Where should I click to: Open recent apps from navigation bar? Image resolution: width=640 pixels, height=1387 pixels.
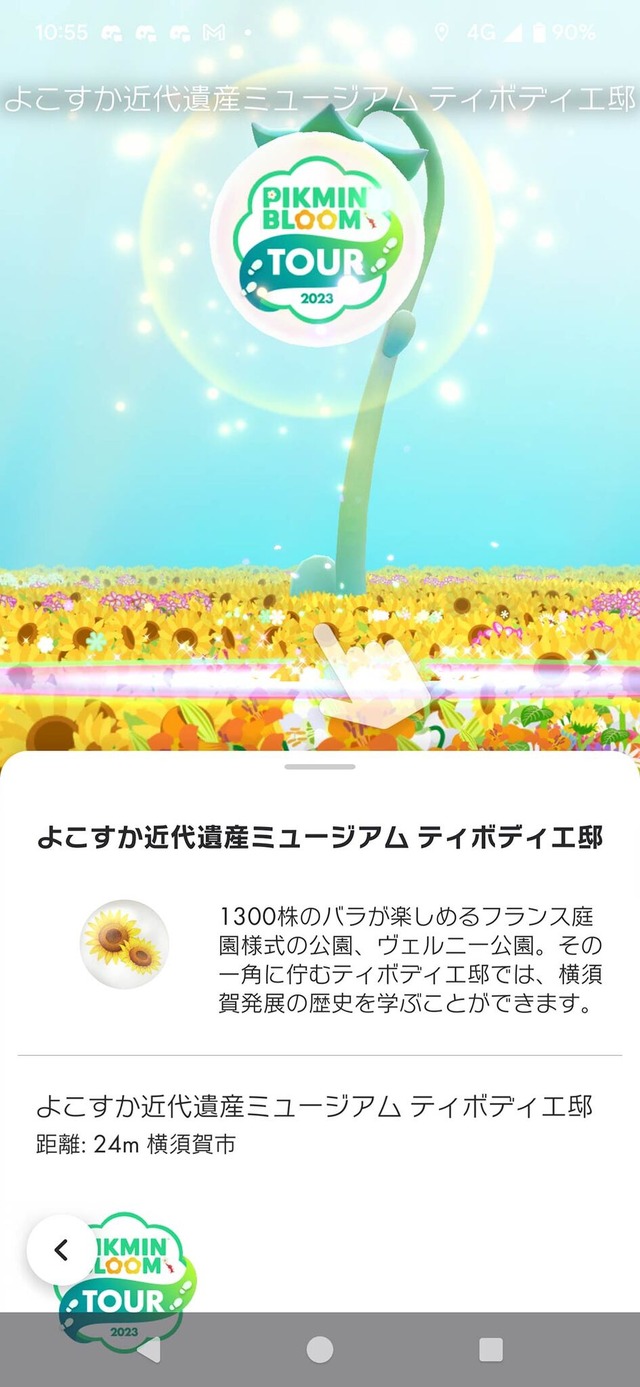point(490,1350)
